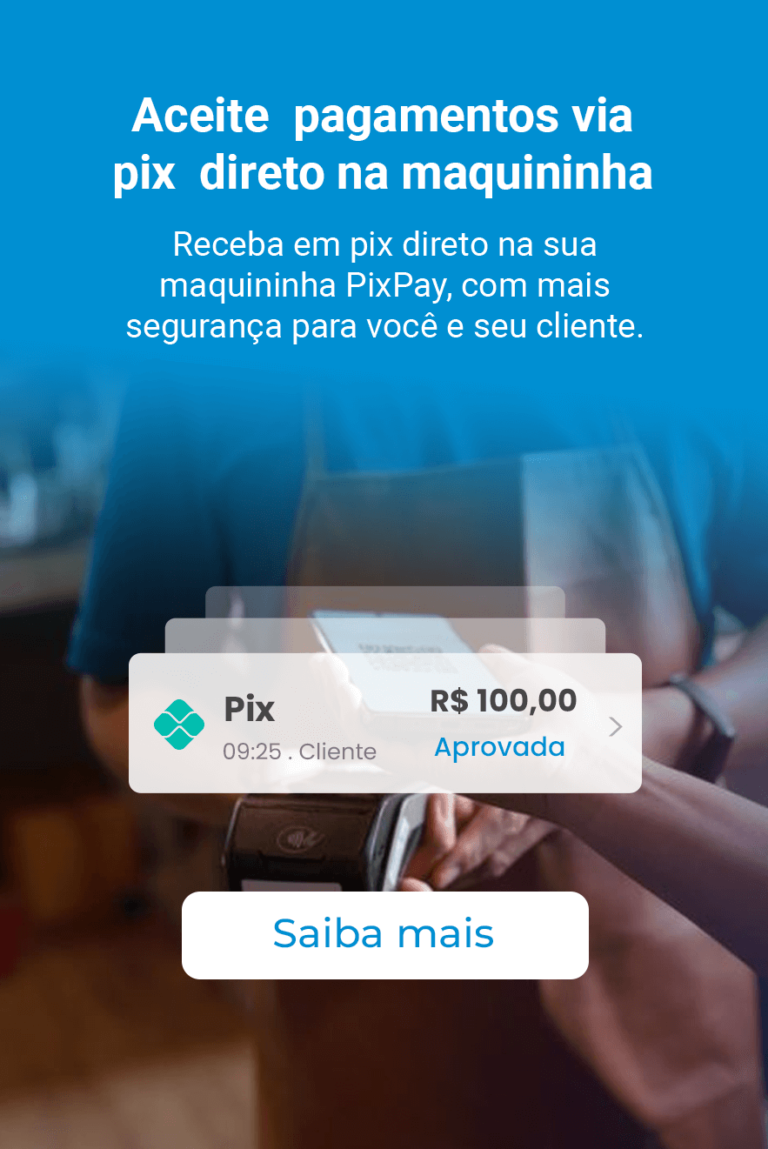Screen dimensions: 768x1149
Task: Click the Pix logo inside the rounded square
Action: [180, 722]
